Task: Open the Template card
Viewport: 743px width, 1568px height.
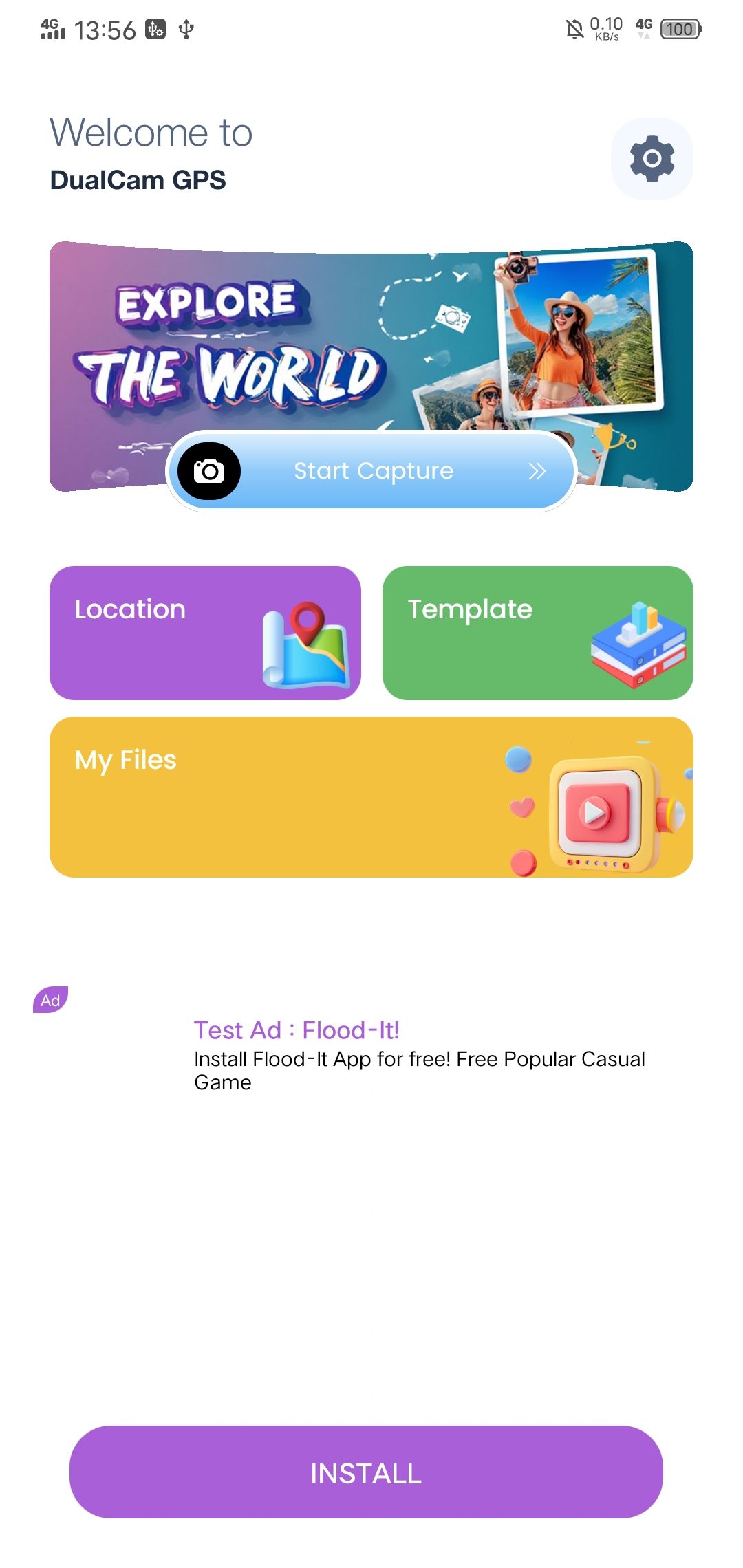Action: pyautogui.click(x=537, y=633)
